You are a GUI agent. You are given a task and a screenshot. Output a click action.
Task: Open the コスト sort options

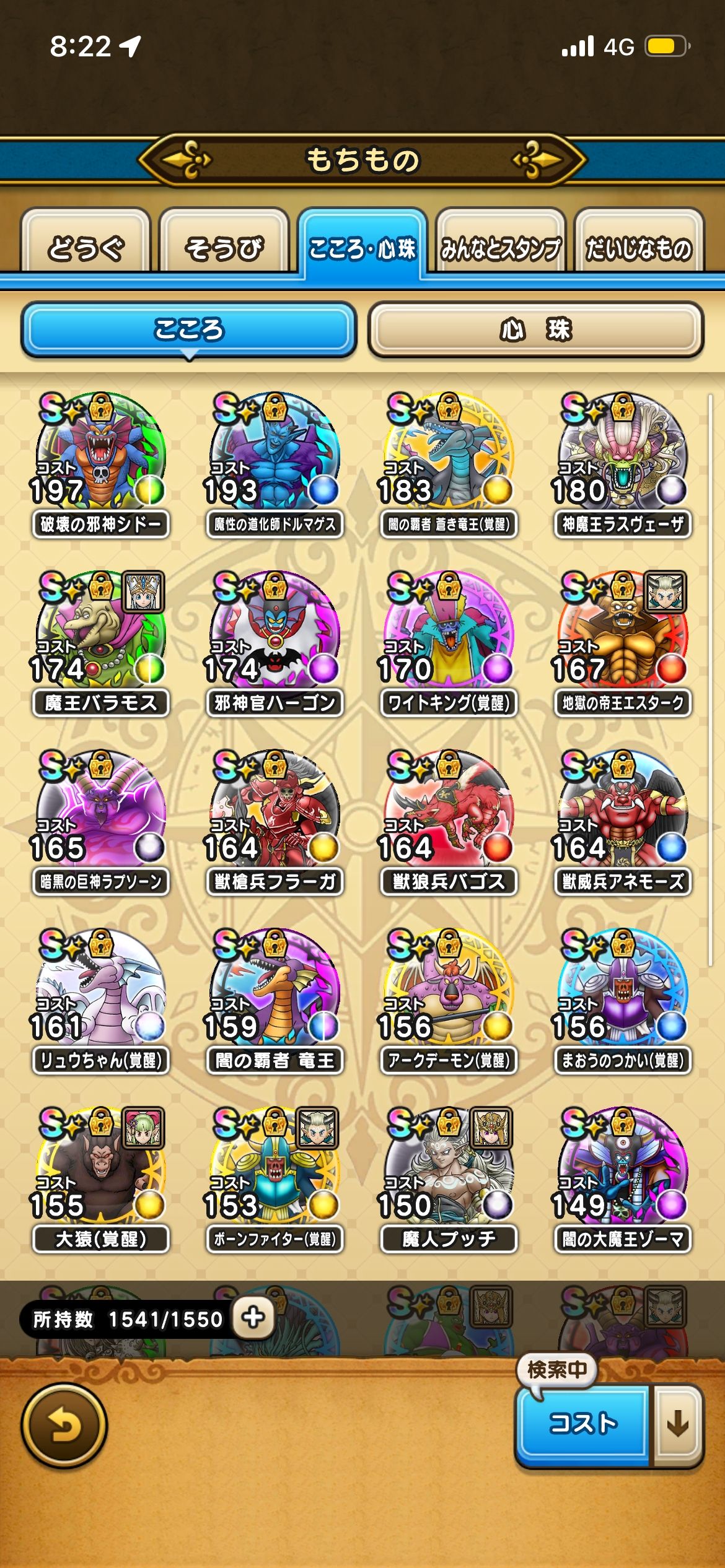(x=582, y=1424)
